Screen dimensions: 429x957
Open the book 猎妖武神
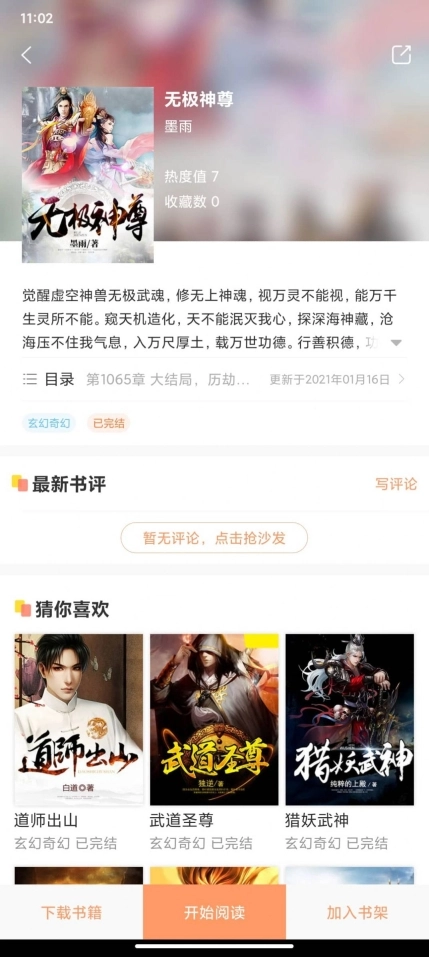pos(350,742)
